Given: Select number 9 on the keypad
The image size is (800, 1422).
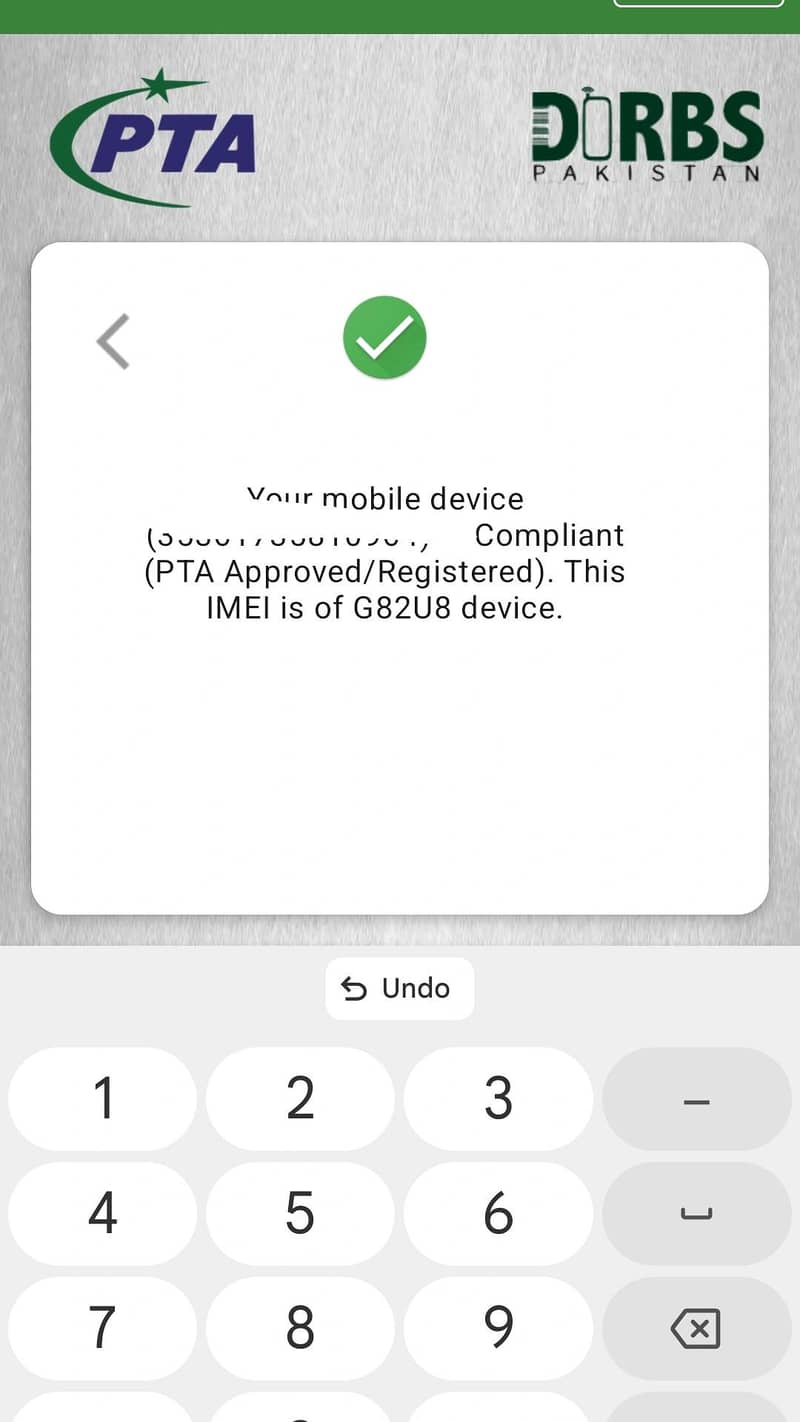Looking at the screenshot, I should tap(498, 1330).
